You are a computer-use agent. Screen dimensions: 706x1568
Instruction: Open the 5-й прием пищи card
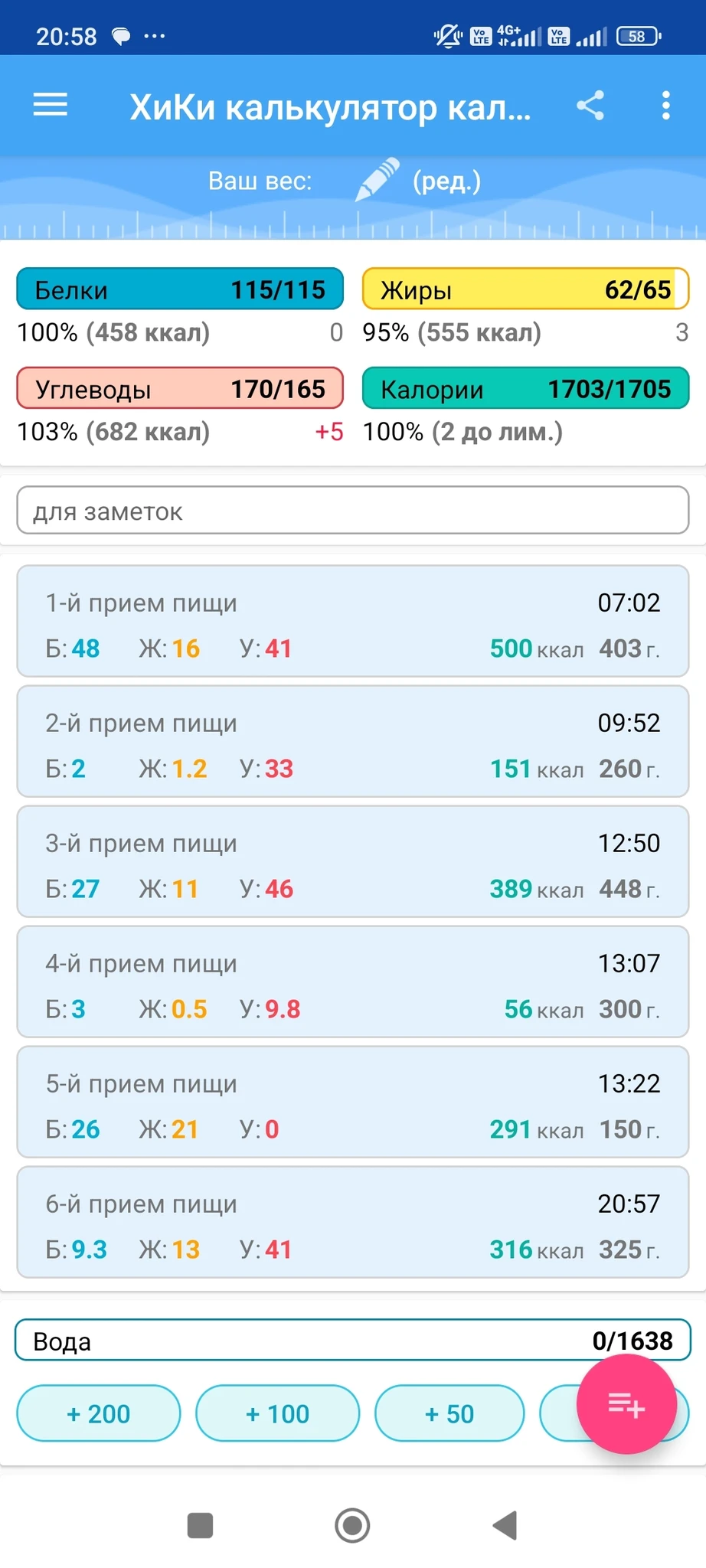tap(352, 1102)
